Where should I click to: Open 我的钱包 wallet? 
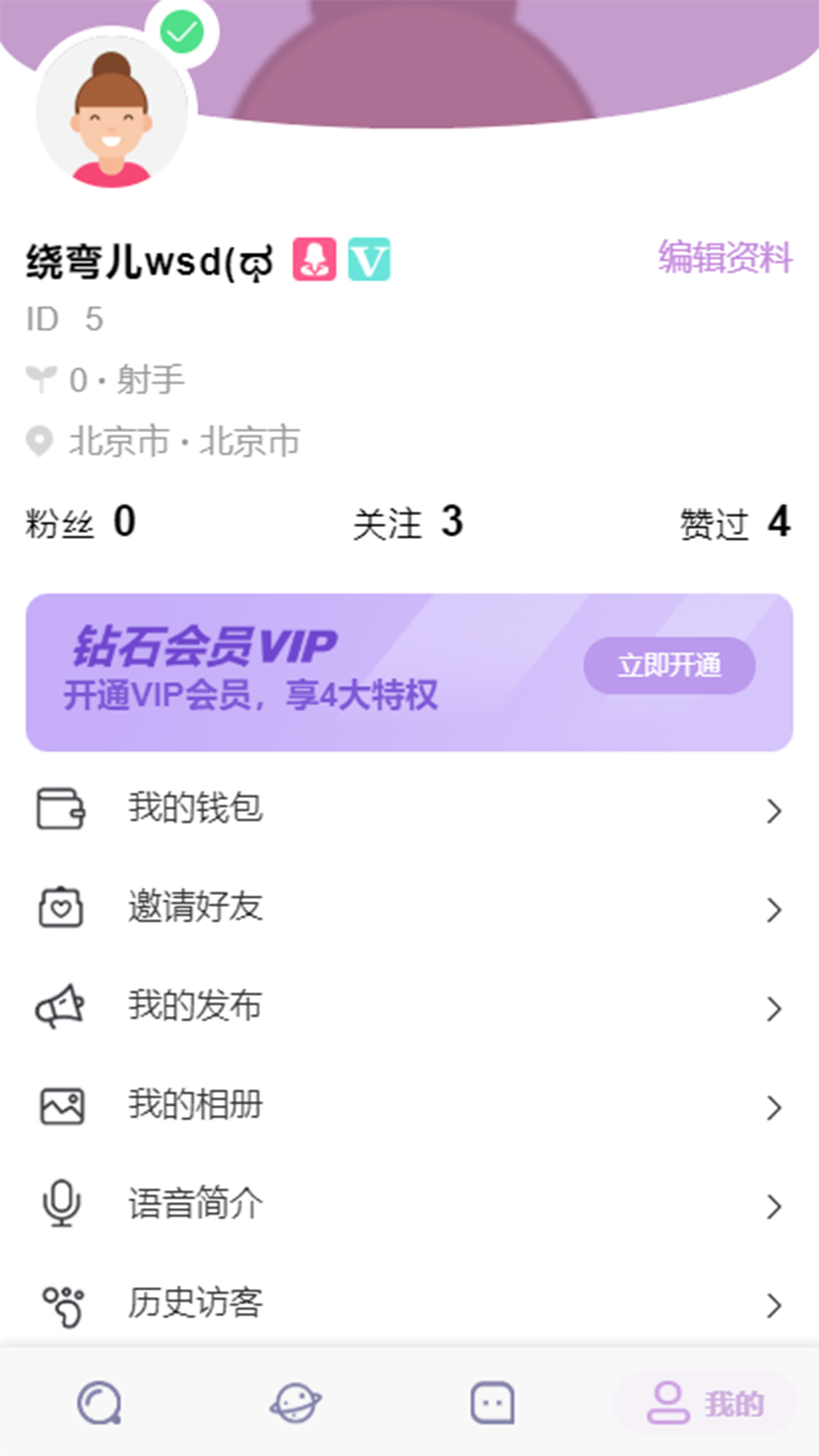pyautogui.click(x=409, y=808)
